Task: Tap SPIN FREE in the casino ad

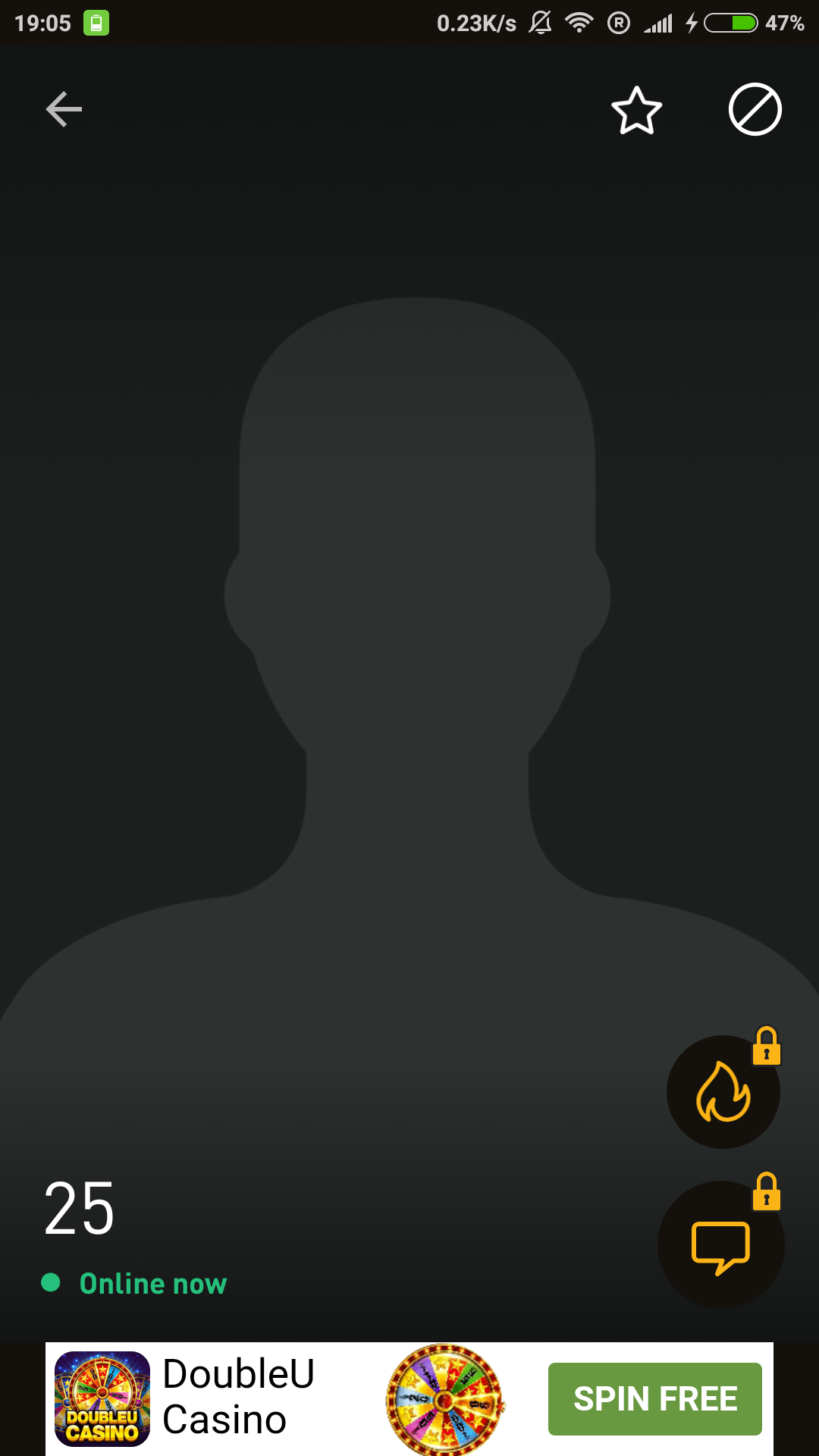Action: tap(654, 1399)
